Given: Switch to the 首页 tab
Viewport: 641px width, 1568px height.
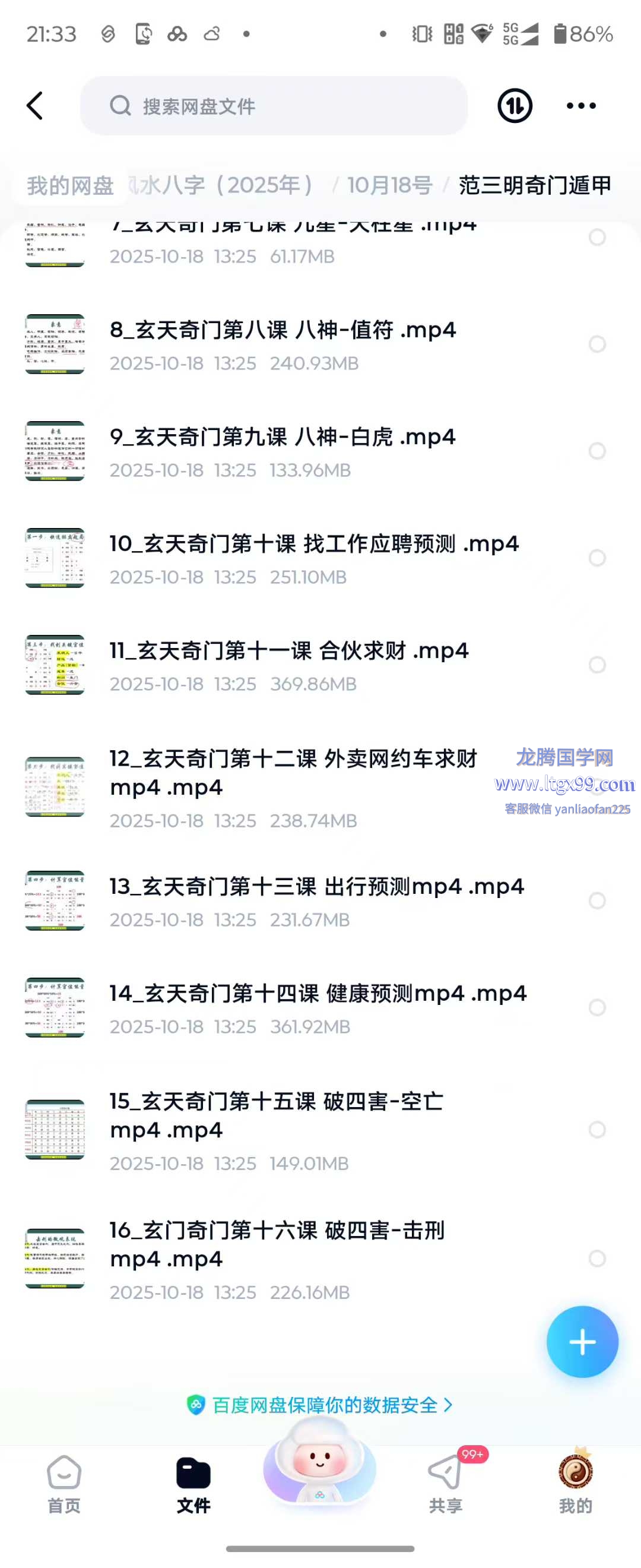Looking at the screenshot, I should click(64, 1484).
